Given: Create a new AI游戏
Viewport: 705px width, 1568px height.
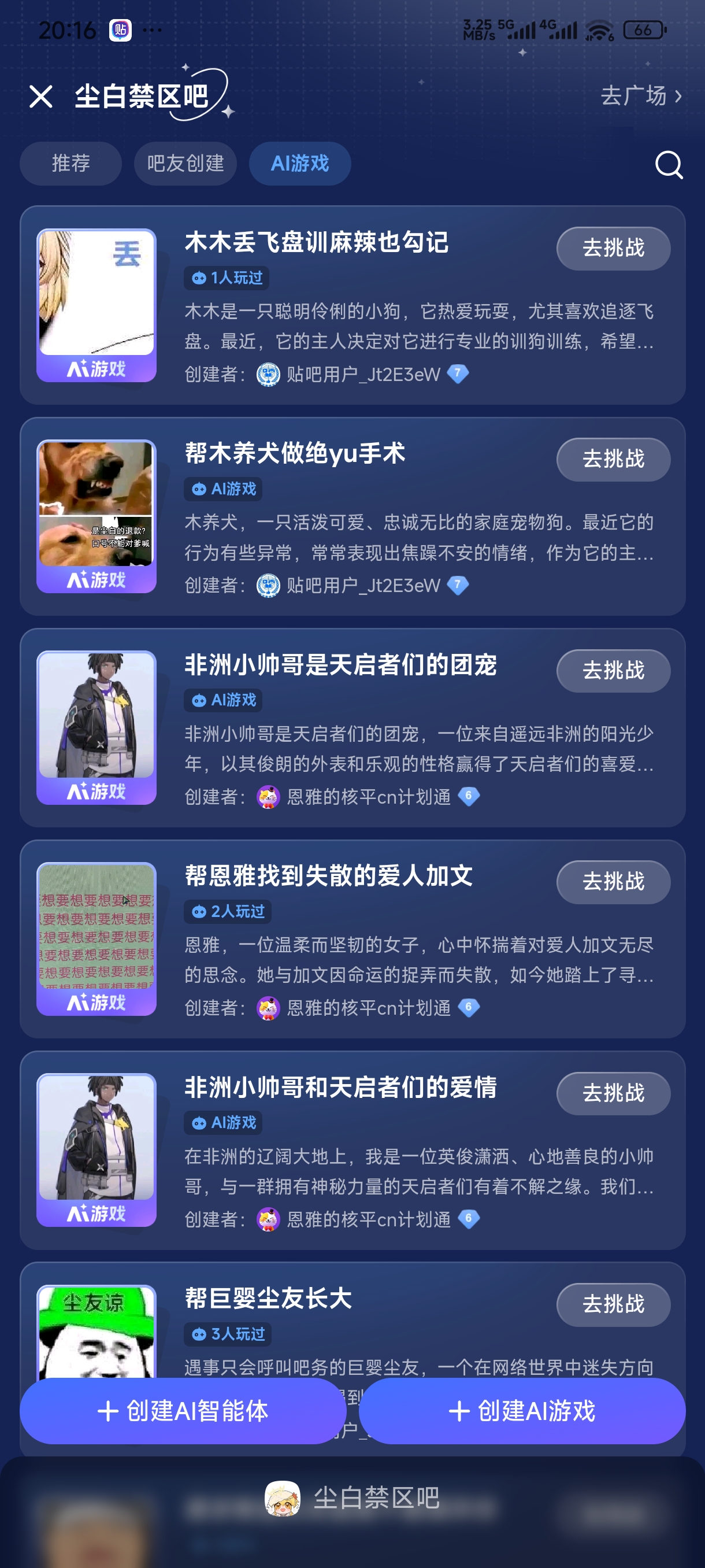Looking at the screenshot, I should (x=522, y=1411).
